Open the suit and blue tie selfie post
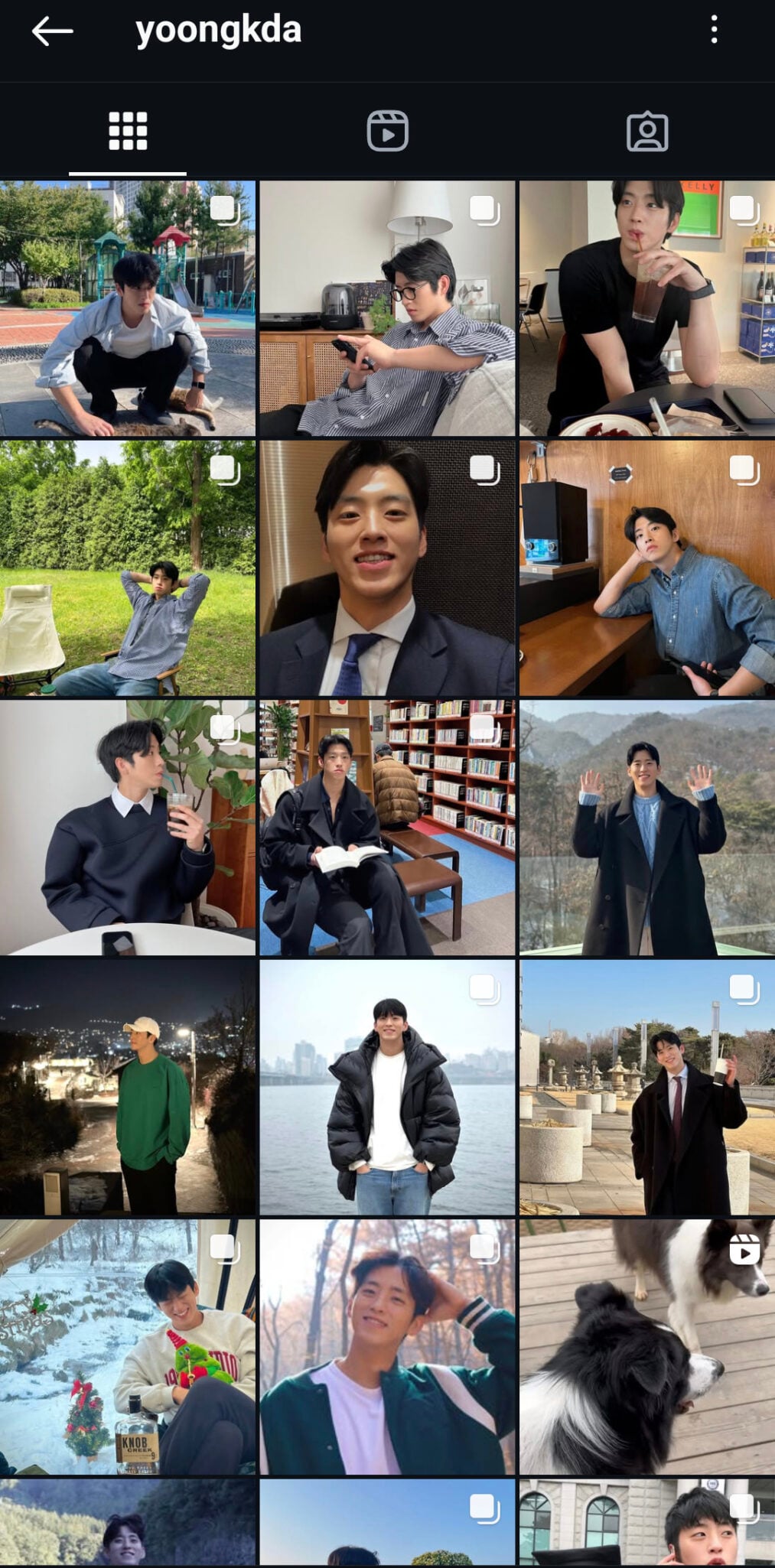 point(387,568)
